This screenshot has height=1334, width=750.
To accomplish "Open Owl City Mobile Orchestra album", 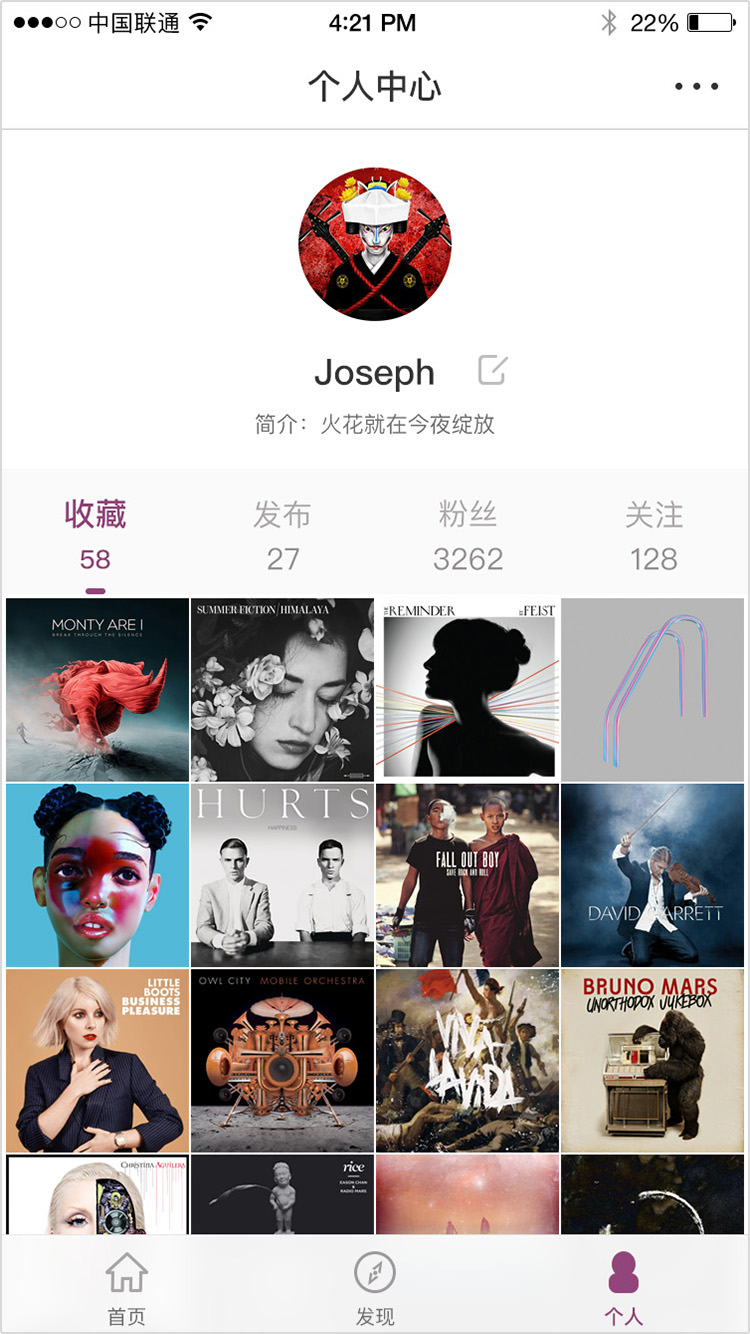I will click(282, 1061).
